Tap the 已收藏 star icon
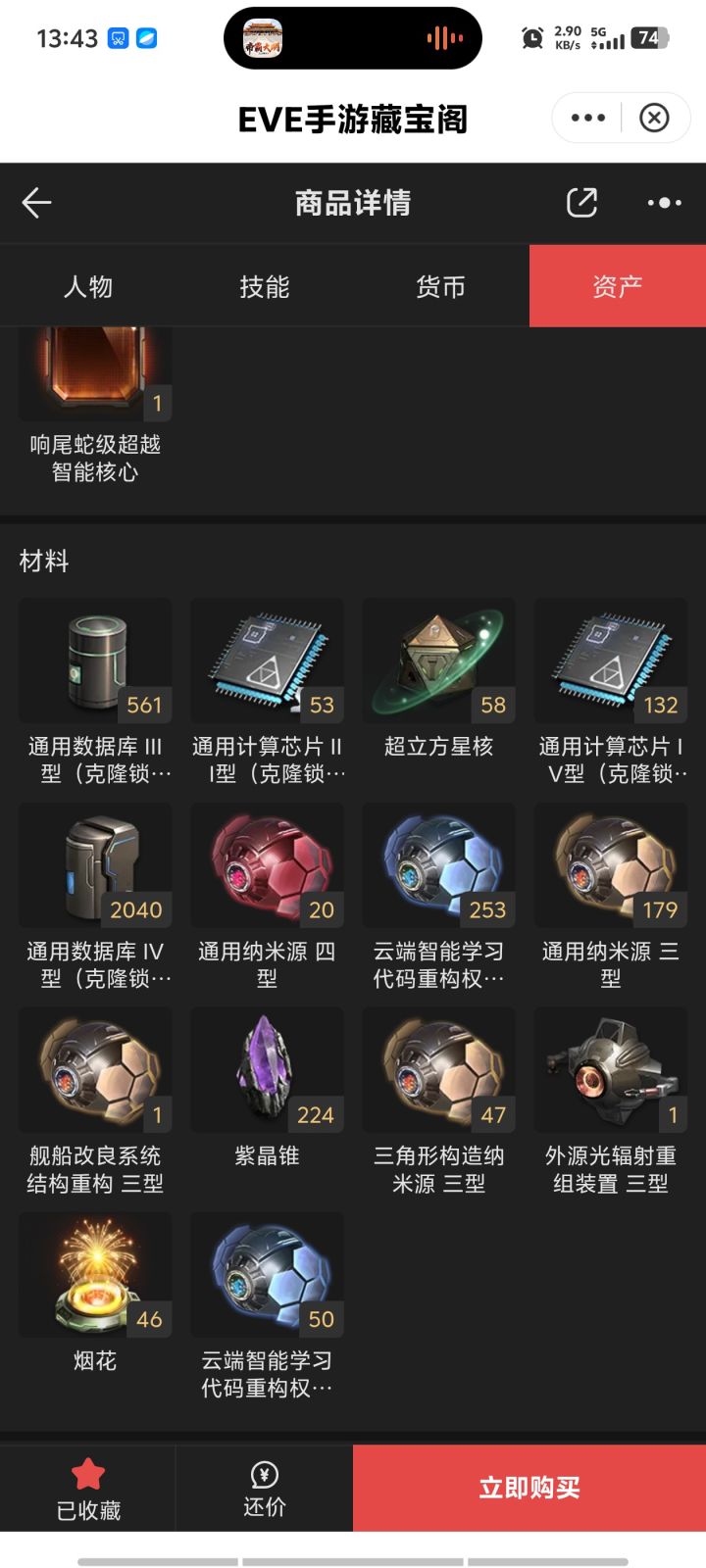Viewport: 706px width, 1568px height. (x=87, y=1475)
